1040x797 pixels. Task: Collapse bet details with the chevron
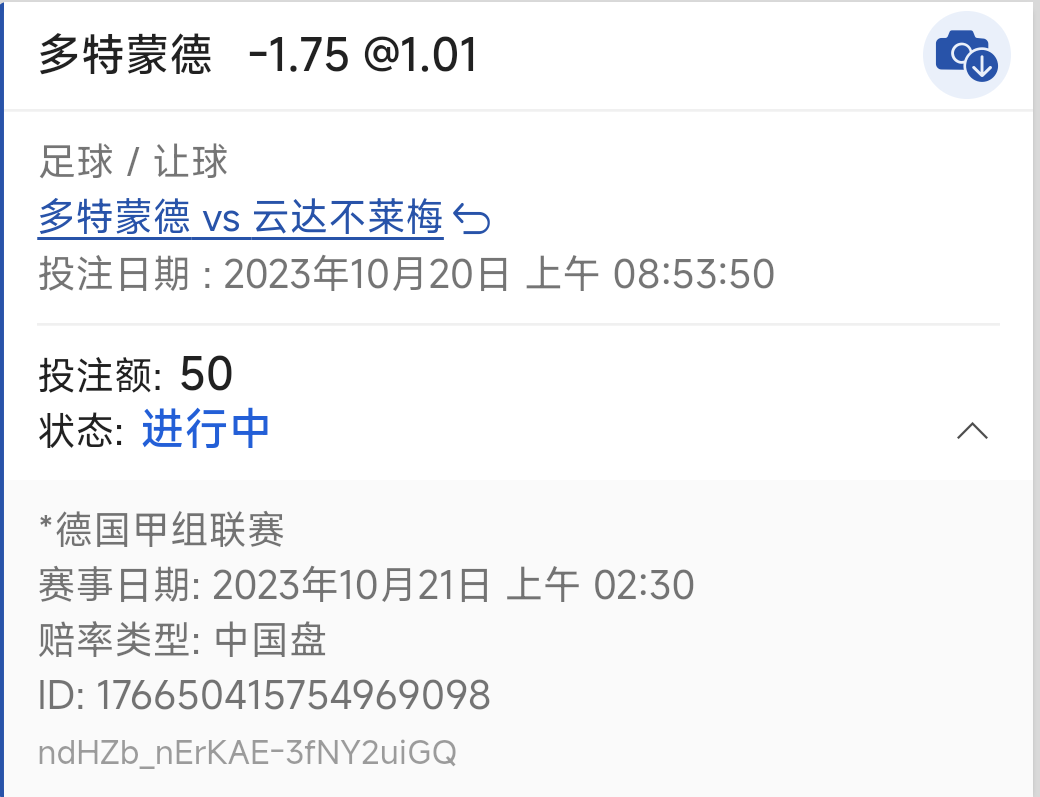[x=972, y=431]
